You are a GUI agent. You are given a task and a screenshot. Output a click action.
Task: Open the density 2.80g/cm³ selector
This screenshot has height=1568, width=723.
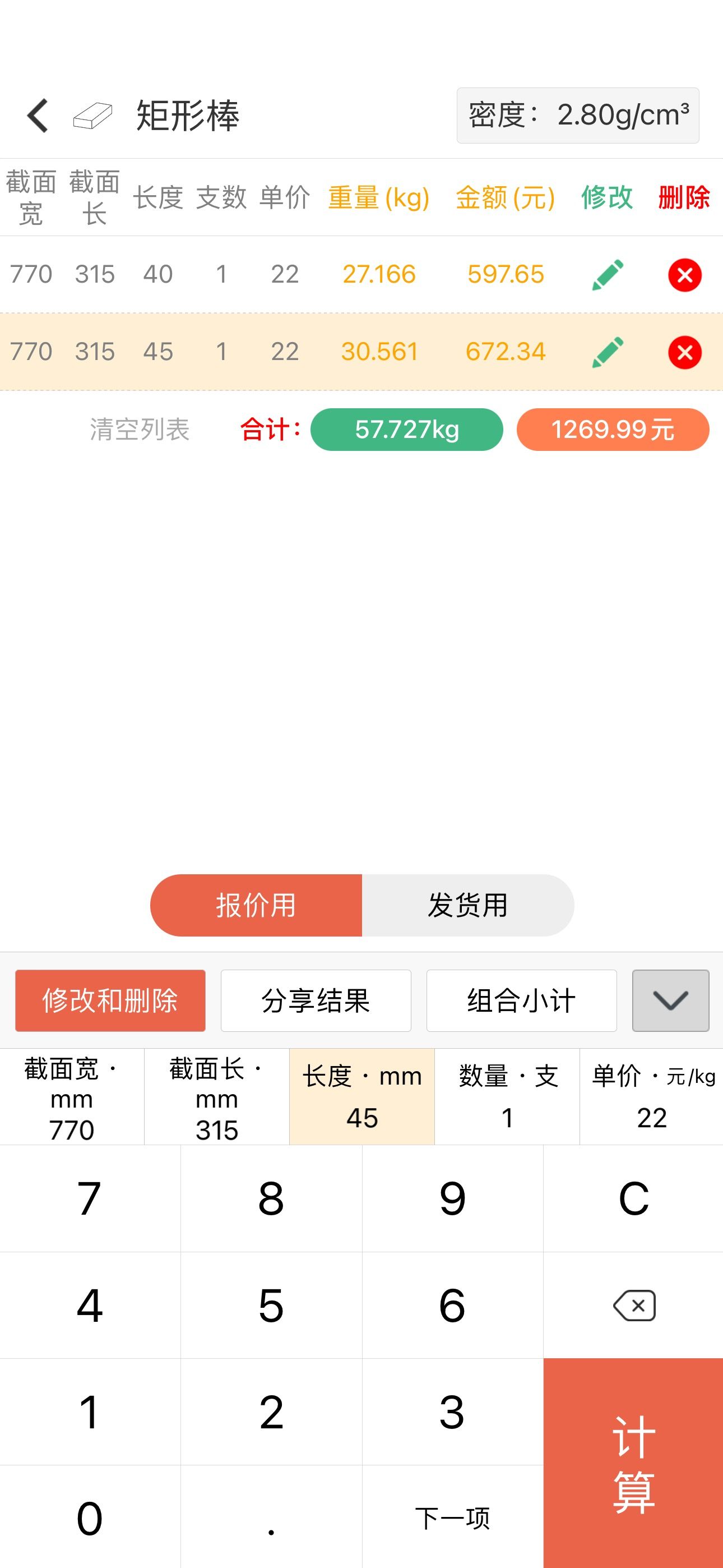(x=577, y=116)
